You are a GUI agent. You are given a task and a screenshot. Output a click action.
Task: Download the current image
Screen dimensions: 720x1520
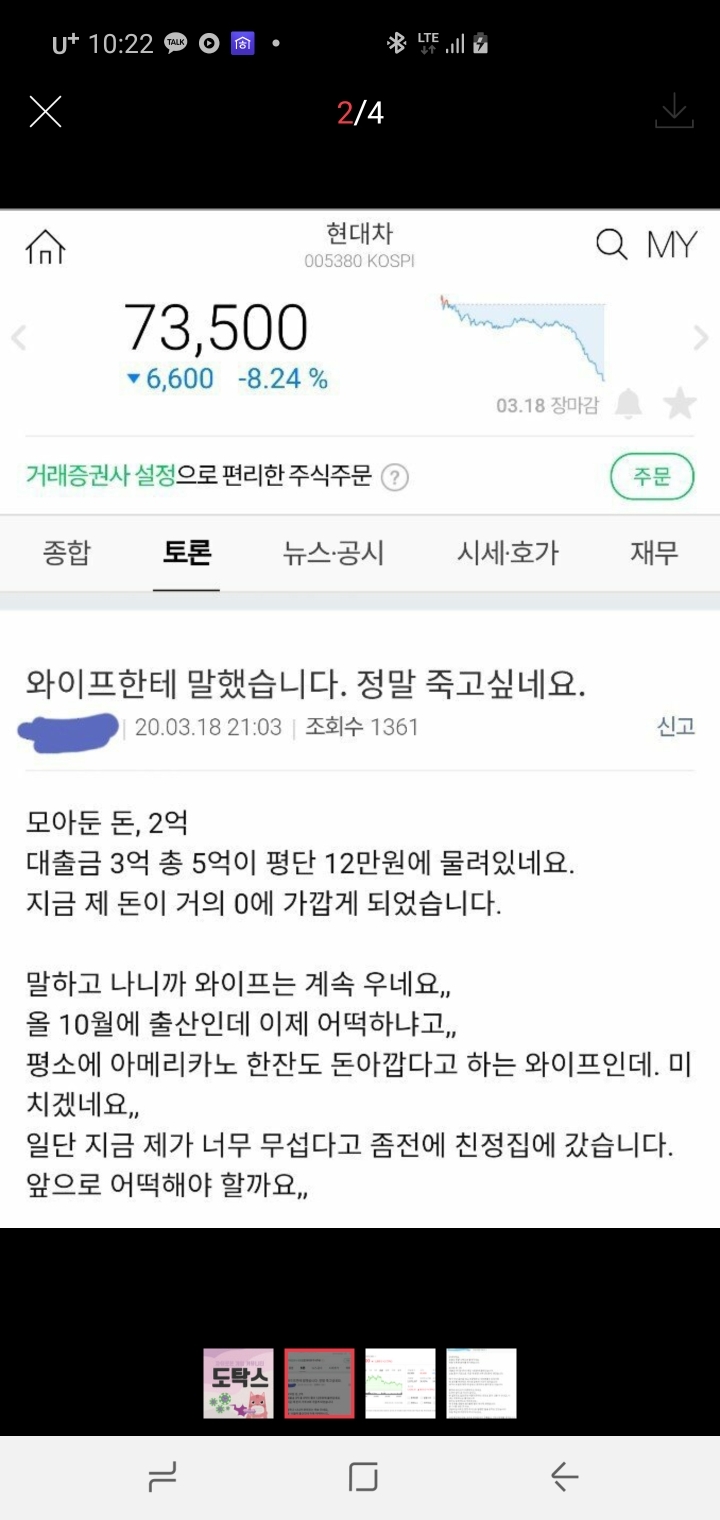[674, 111]
